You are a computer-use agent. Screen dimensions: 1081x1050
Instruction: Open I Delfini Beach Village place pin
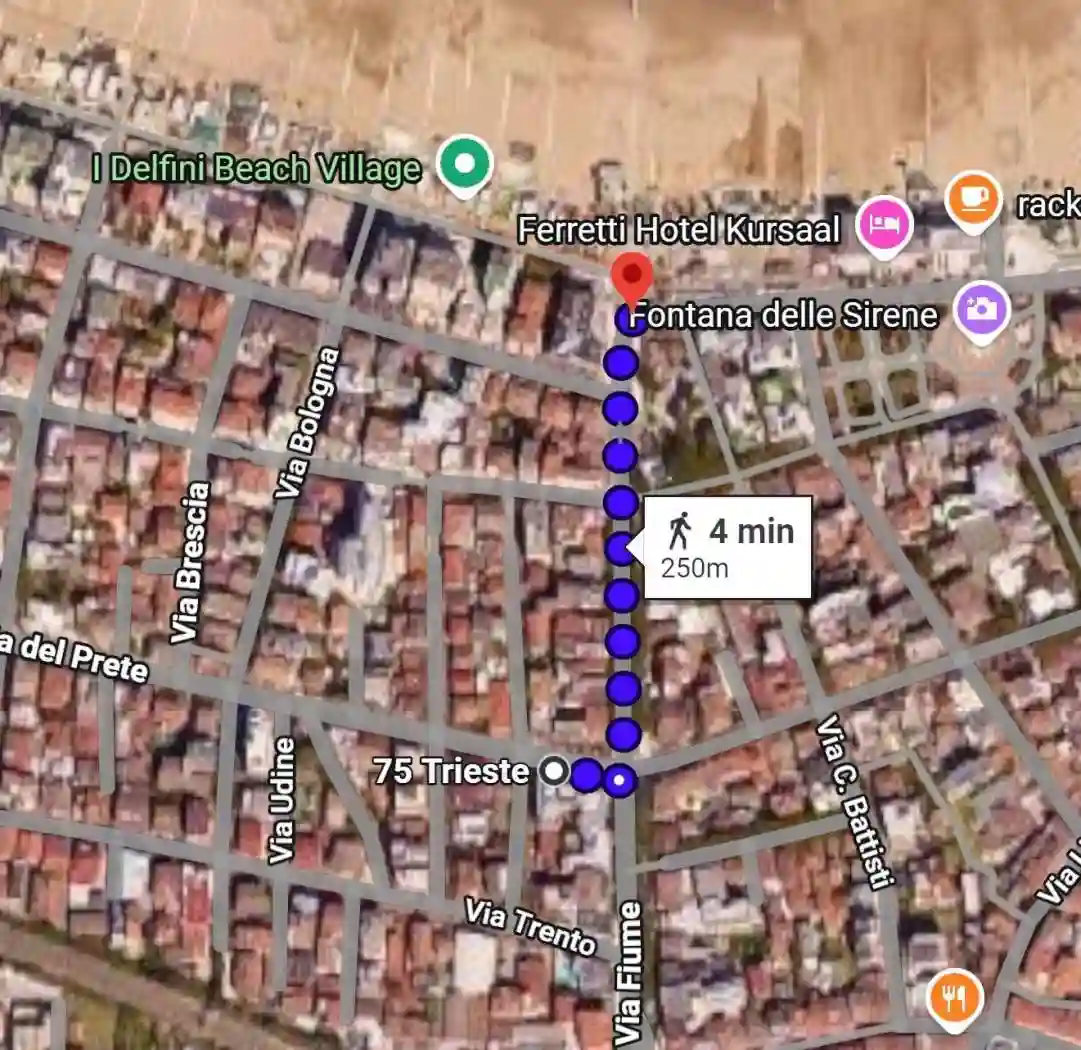pyautogui.click(x=465, y=163)
